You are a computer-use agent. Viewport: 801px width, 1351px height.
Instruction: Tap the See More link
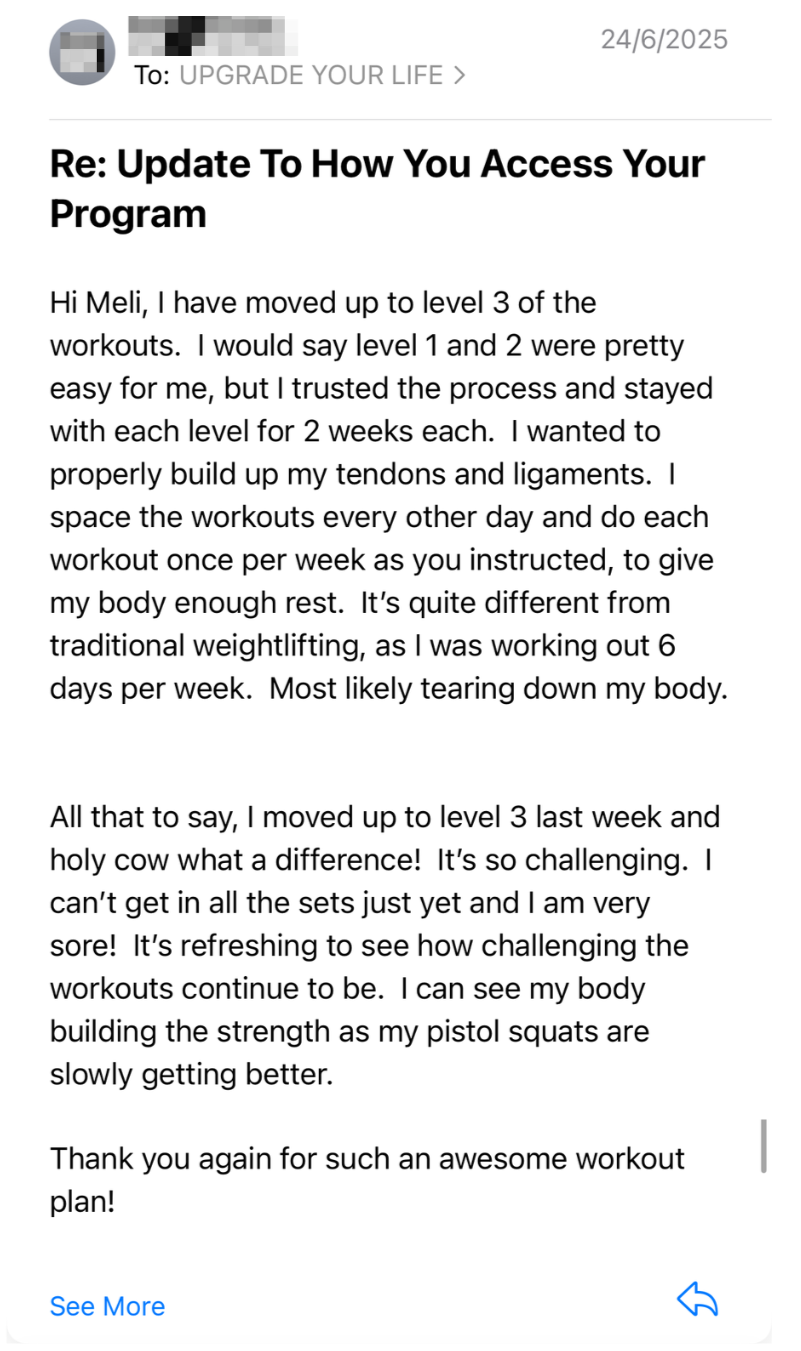(x=107, y=1306)
